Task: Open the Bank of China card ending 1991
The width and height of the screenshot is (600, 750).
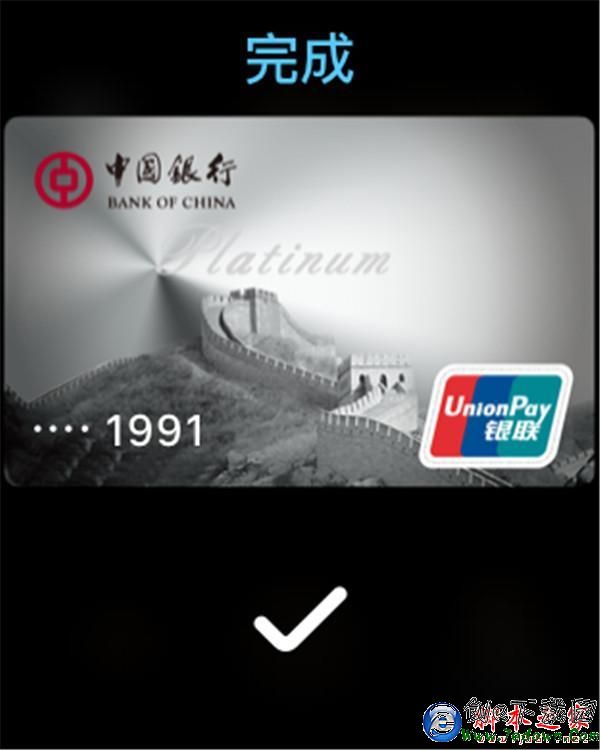Action: [299, 300]
